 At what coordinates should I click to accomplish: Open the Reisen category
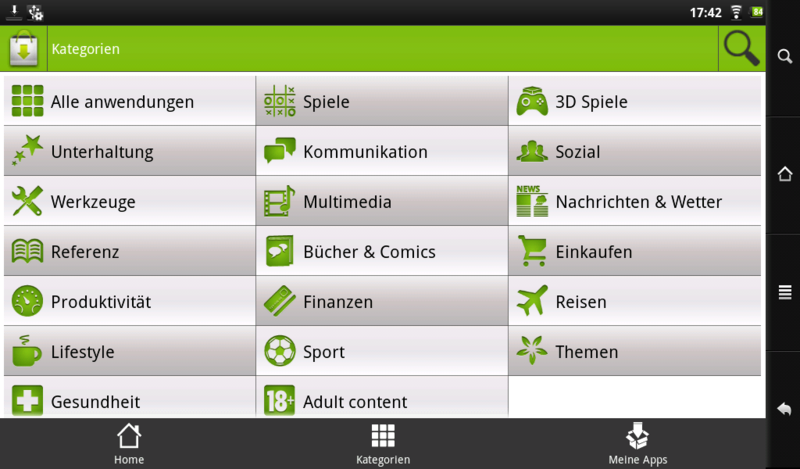point(634,301)
